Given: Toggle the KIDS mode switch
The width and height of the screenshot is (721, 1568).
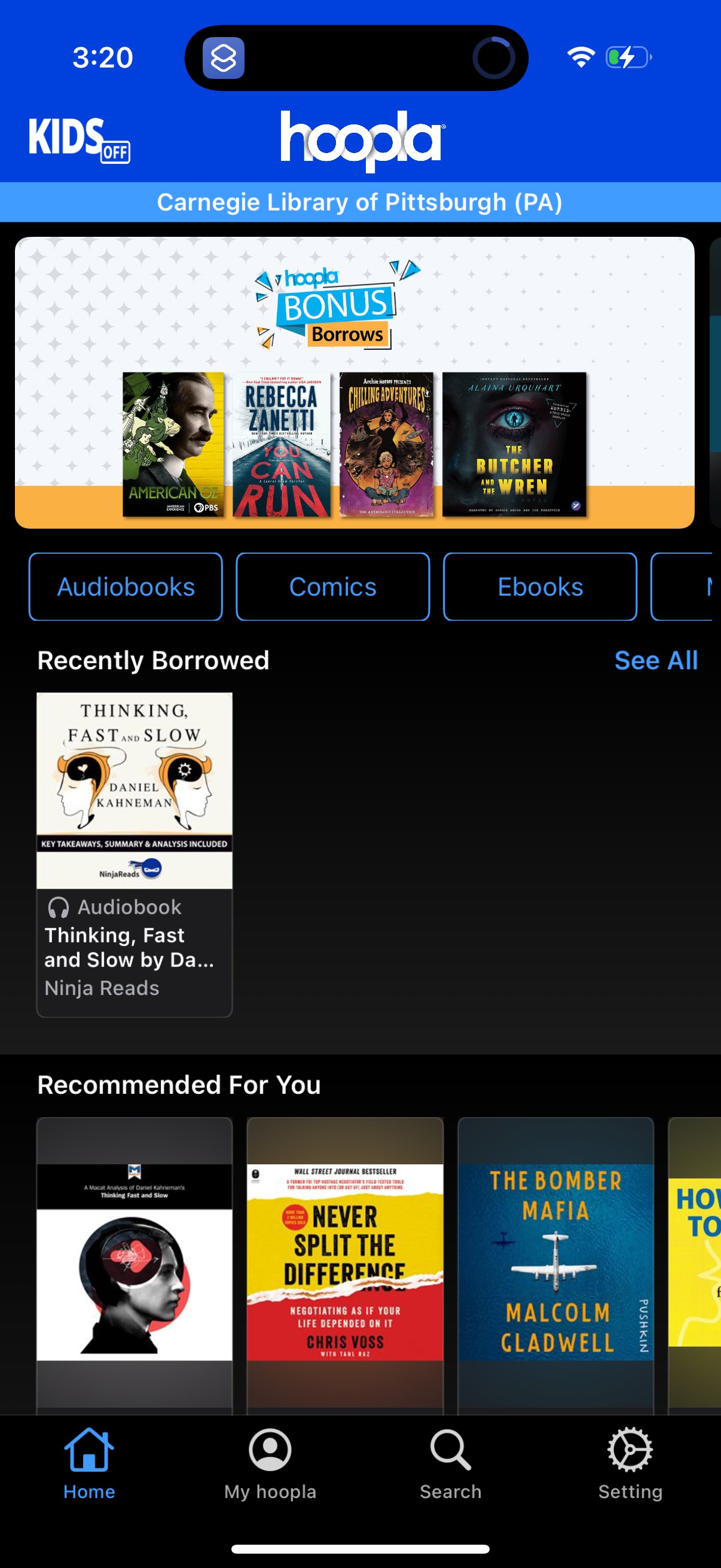Looking at the screenshot, I should click(x=79, y=136).
